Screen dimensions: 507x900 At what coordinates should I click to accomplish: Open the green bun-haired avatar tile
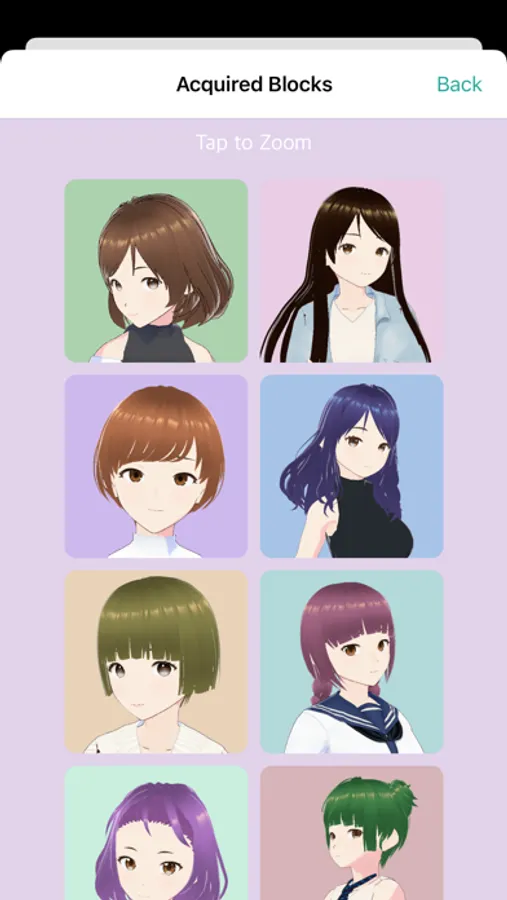point(351,833)
